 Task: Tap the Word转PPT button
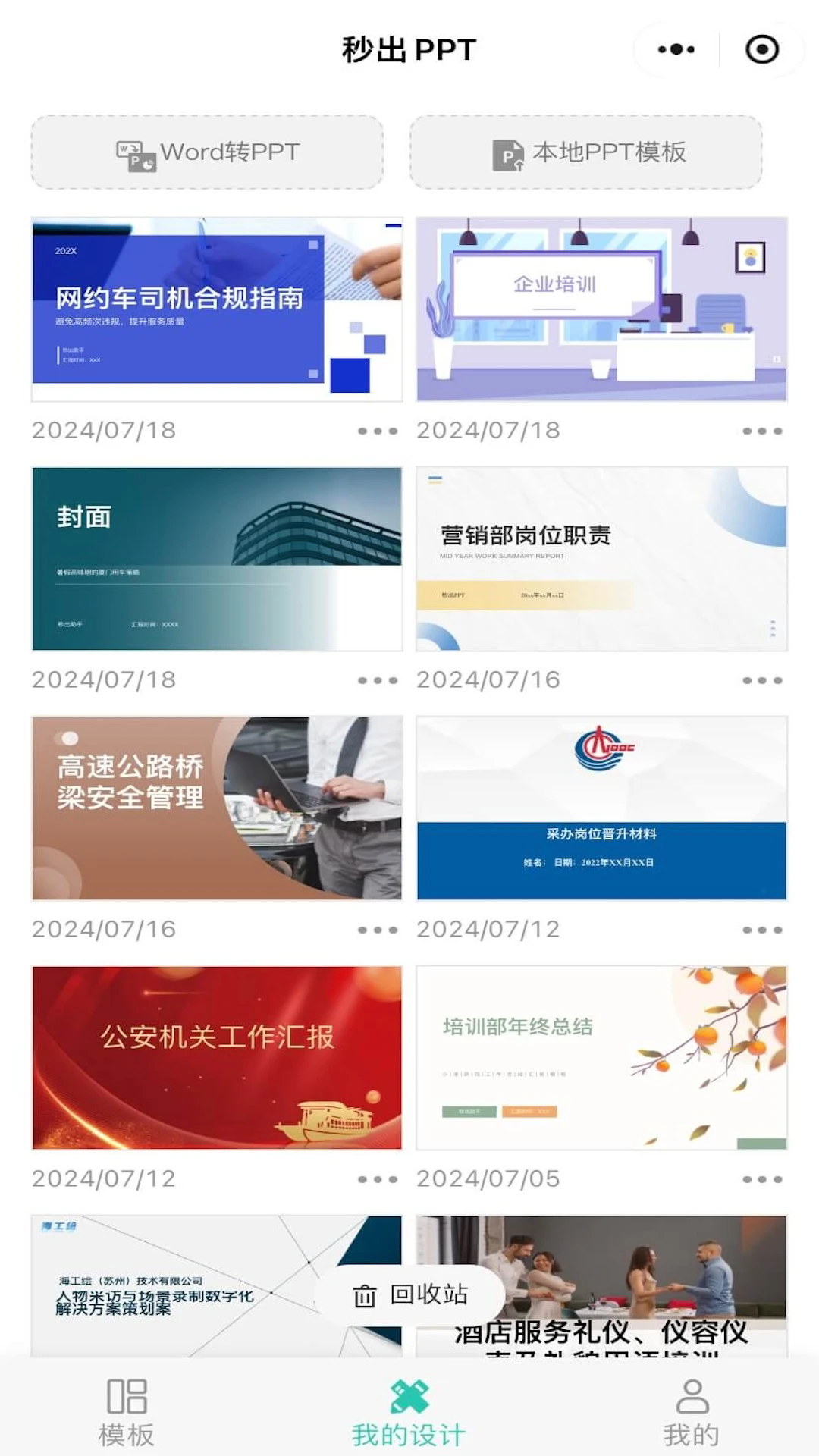pyautogui.click(x=207, y=152)
